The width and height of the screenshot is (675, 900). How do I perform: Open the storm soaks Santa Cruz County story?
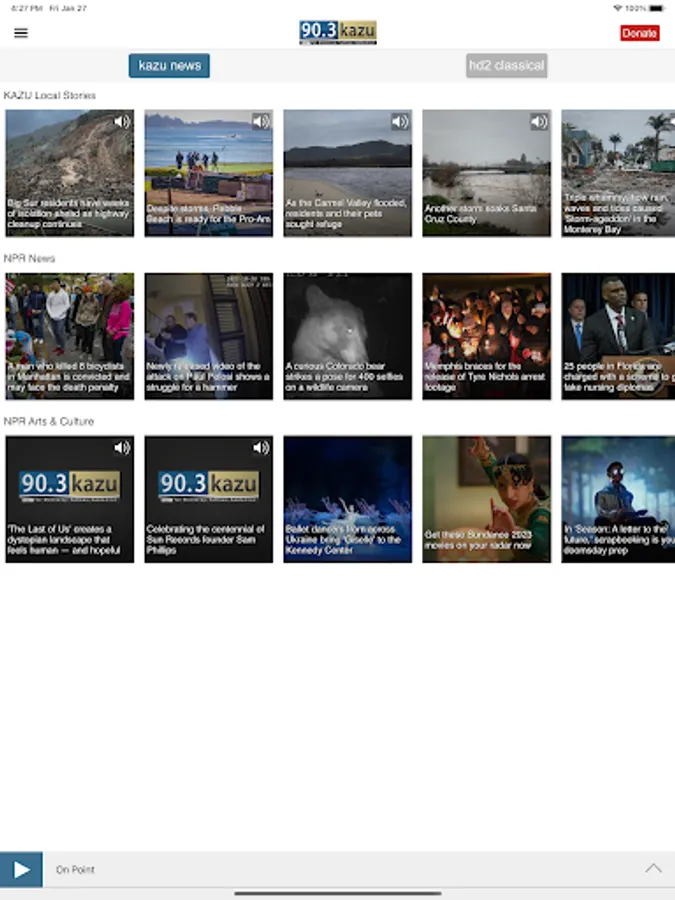click(486, 173)
